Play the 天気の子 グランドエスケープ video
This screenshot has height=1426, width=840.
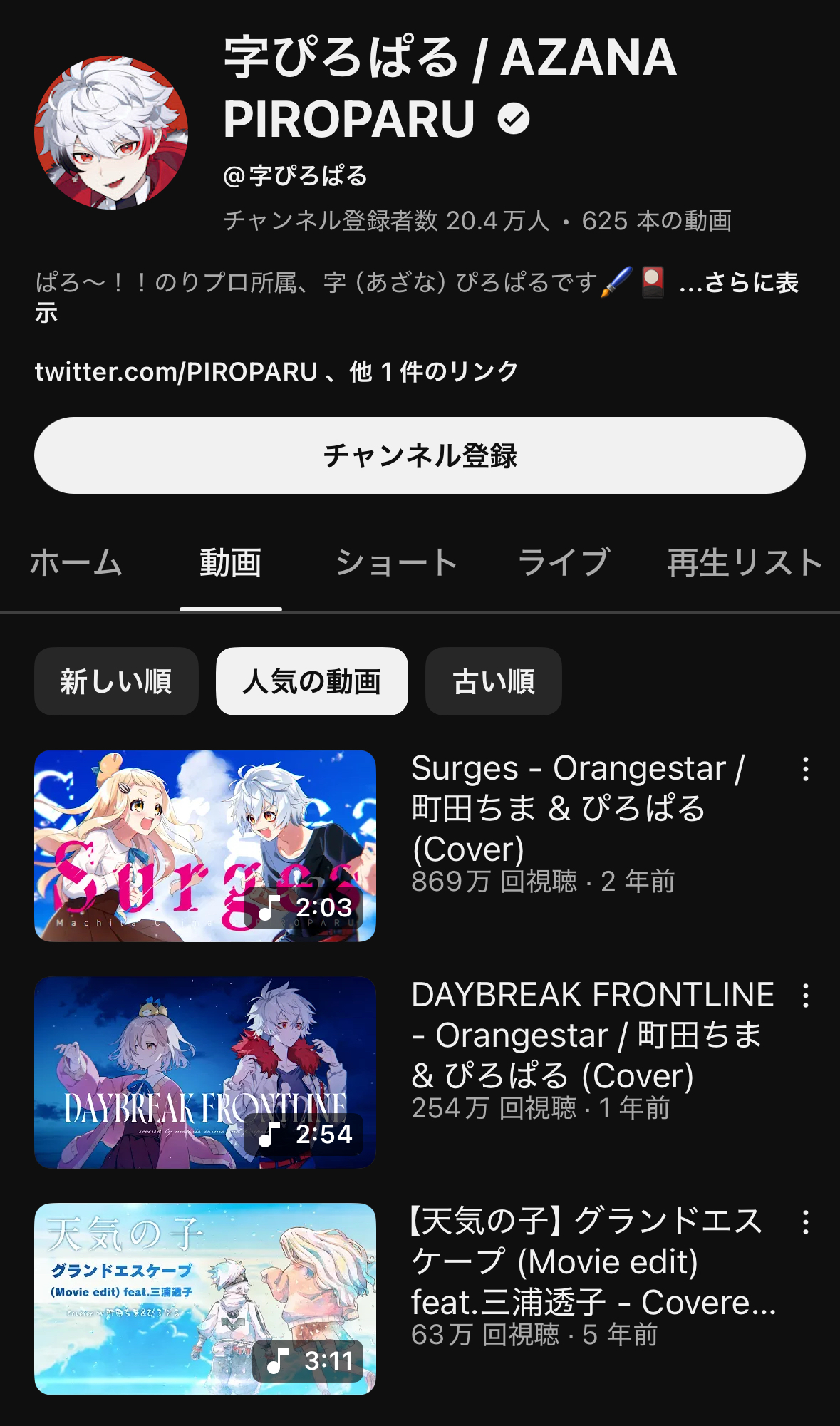point(205,1299)
